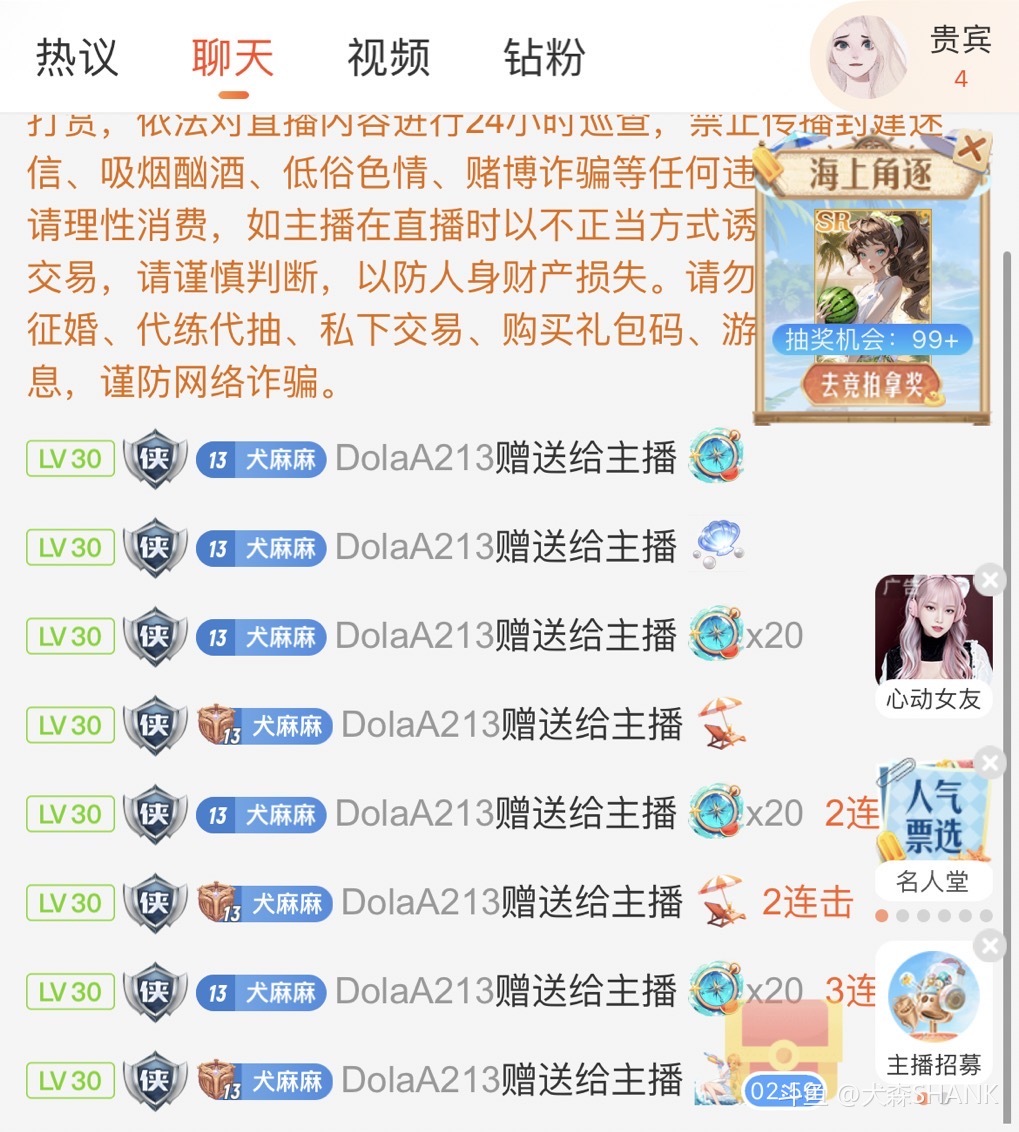1019x1132 pixels.
Task: Open the 心动女友 ad card
Action: (x=931, y=642)
